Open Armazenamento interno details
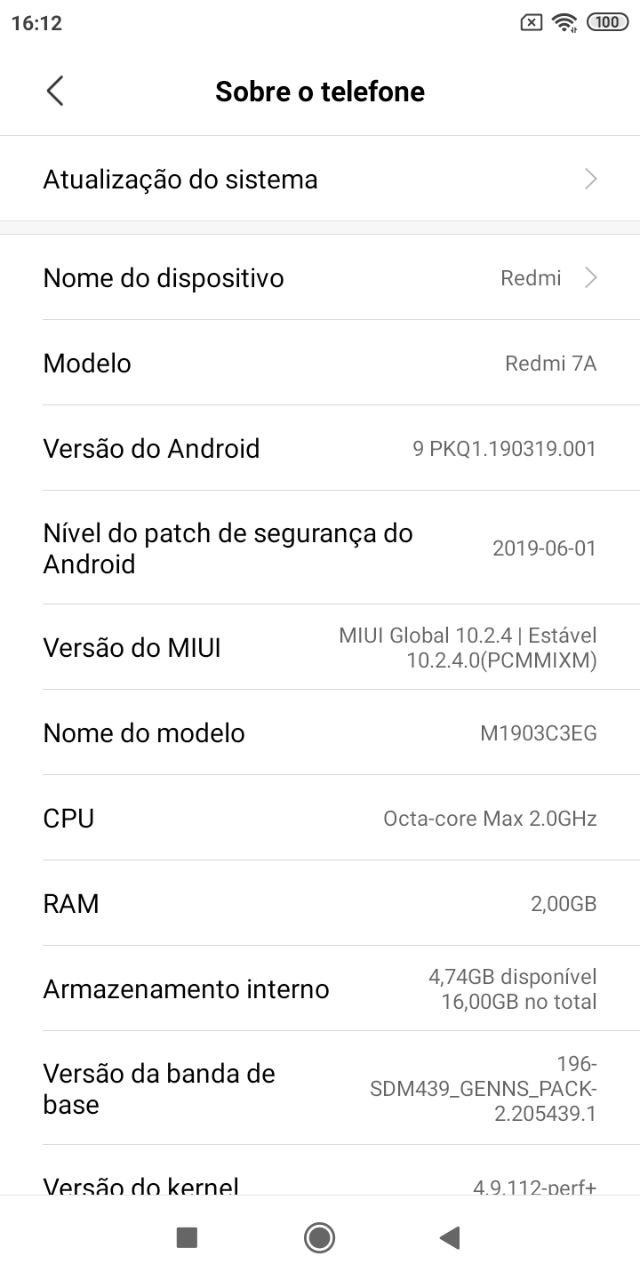The image size is (640, 1280). 320,988
